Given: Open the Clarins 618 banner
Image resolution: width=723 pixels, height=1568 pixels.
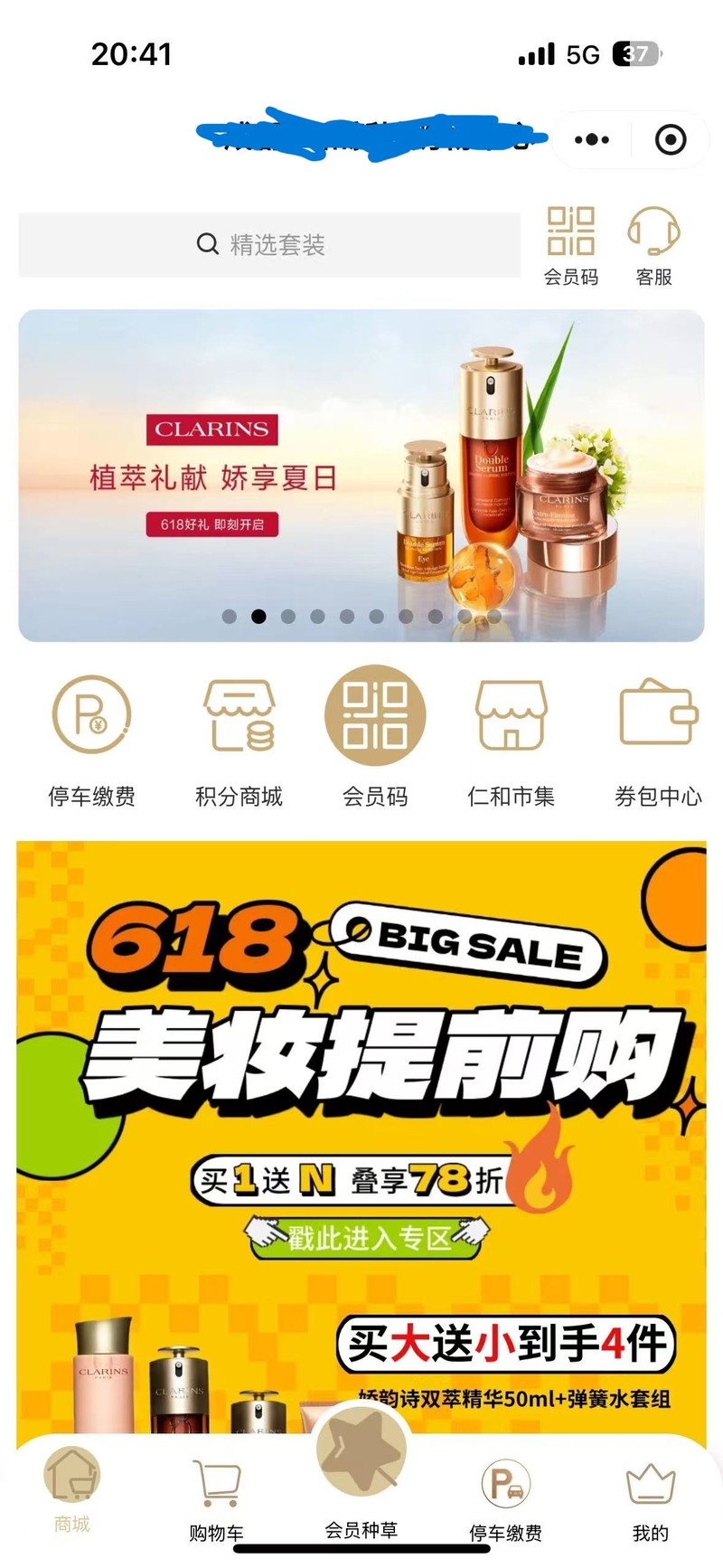Looking at the screenshot, I should tap(361, 475).
